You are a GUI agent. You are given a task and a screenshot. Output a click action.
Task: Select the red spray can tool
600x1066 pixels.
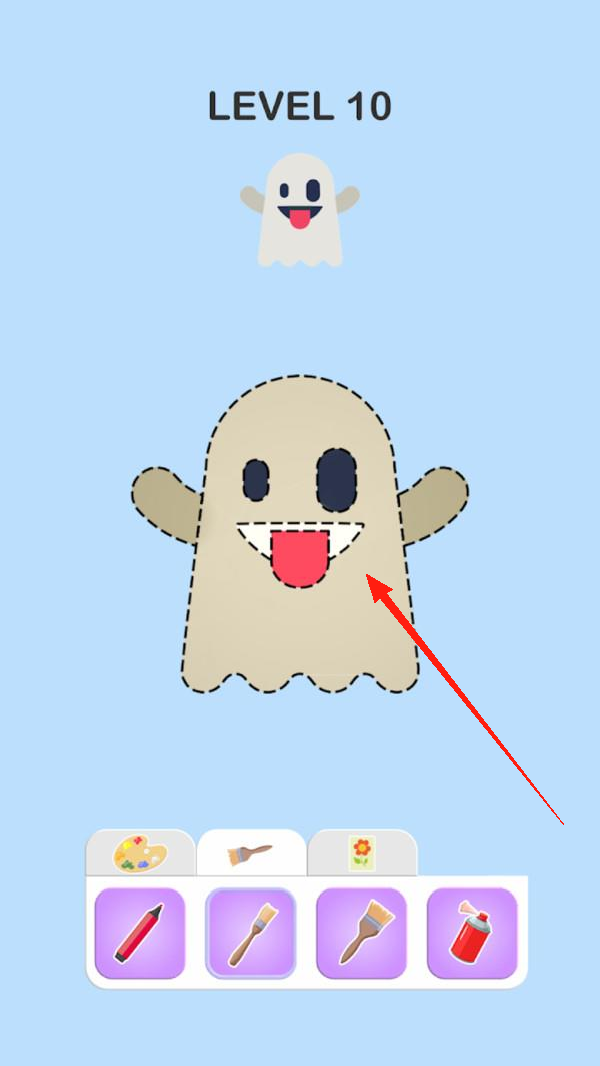(x=472, y=933)
